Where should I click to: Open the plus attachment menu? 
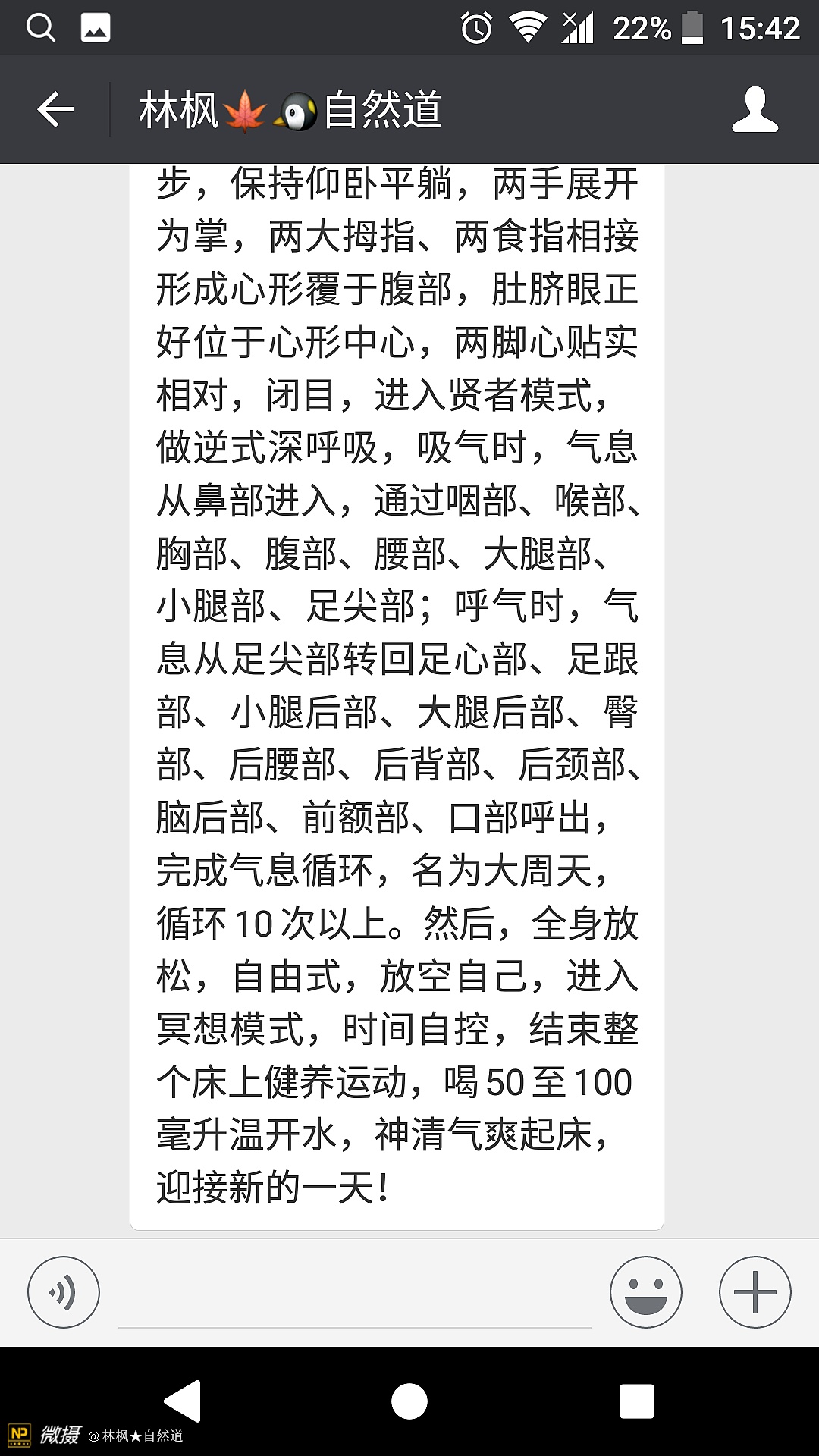coord(755,1291)
